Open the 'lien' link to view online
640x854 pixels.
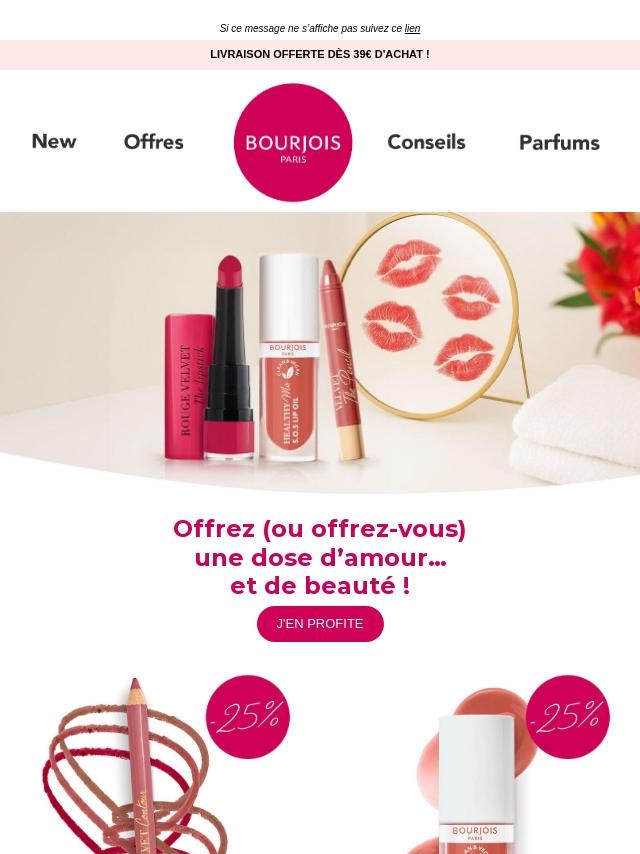[x=412, y=29]
